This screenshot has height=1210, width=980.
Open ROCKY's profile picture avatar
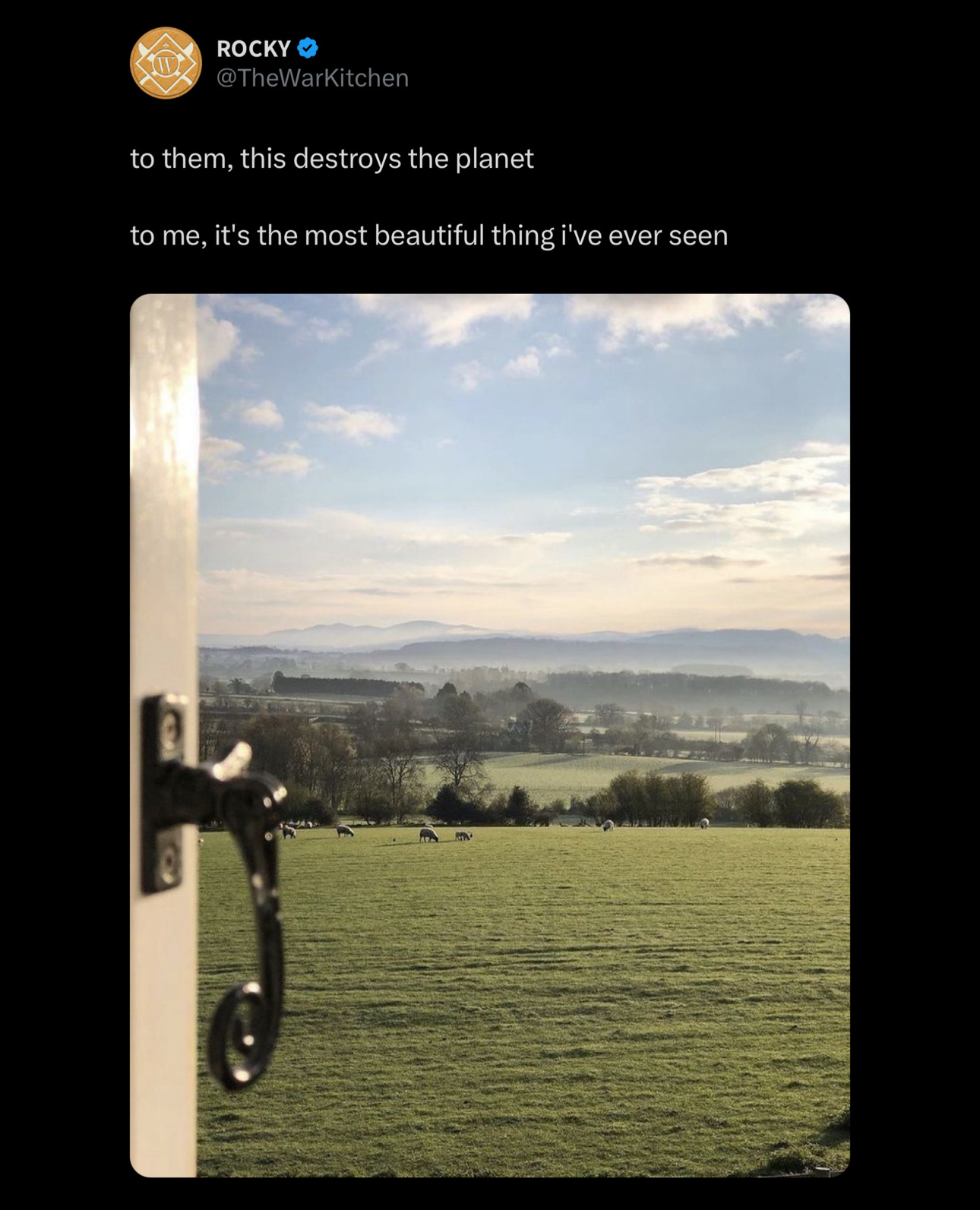coord(166,63)
